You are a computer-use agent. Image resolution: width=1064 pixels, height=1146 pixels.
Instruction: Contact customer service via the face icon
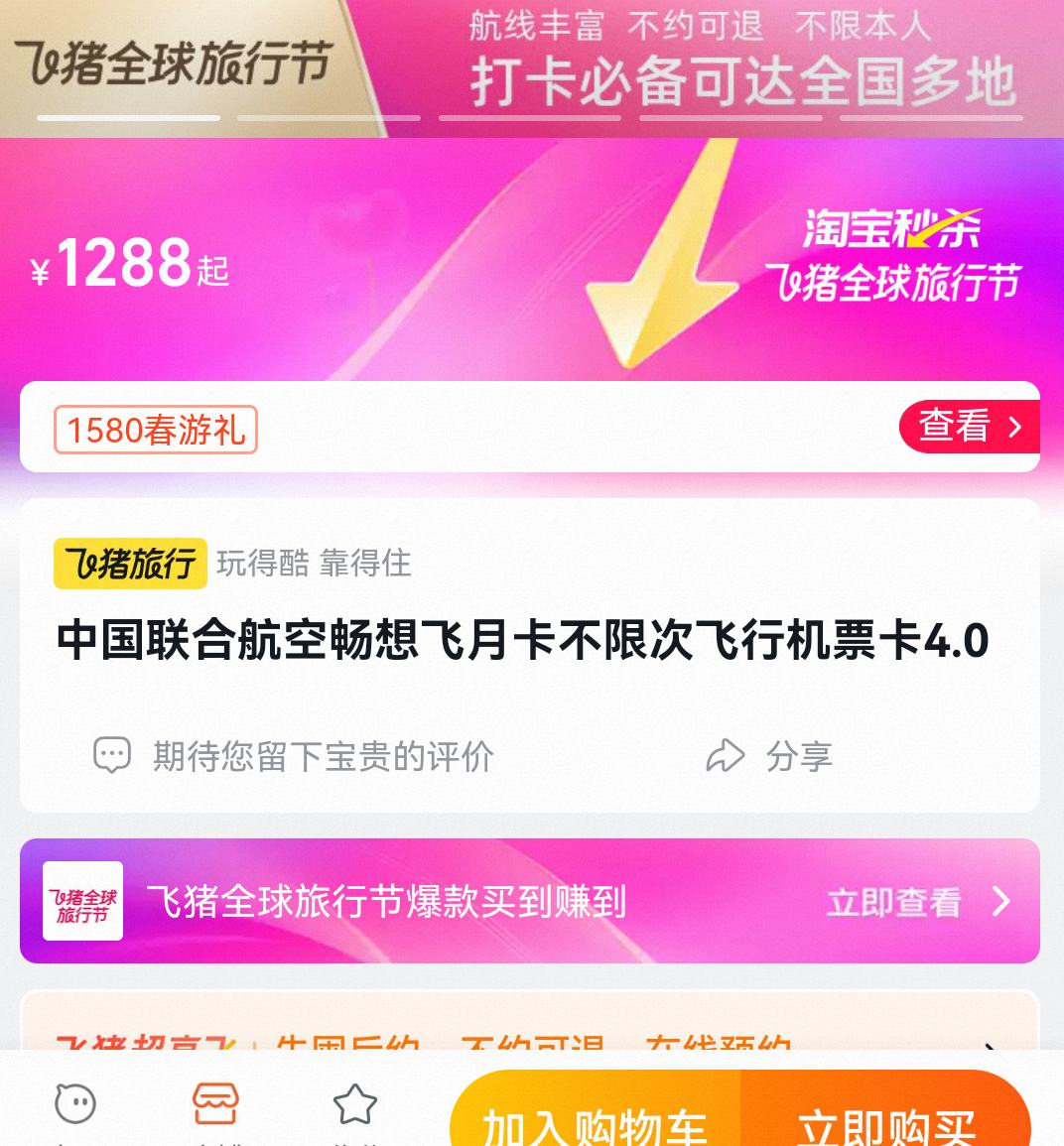[x=75, y=1104]
